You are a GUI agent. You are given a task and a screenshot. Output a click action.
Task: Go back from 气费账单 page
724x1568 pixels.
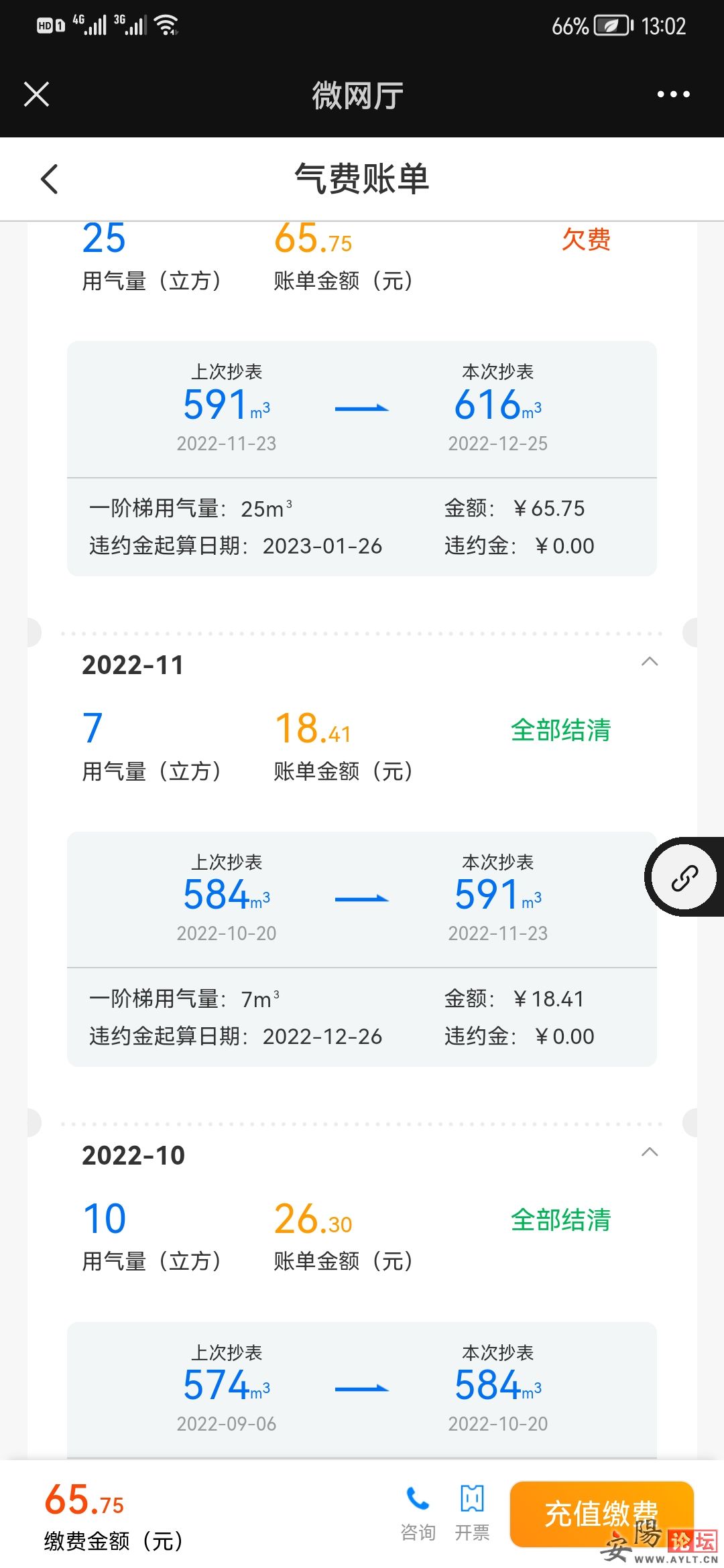click(50, 180)
